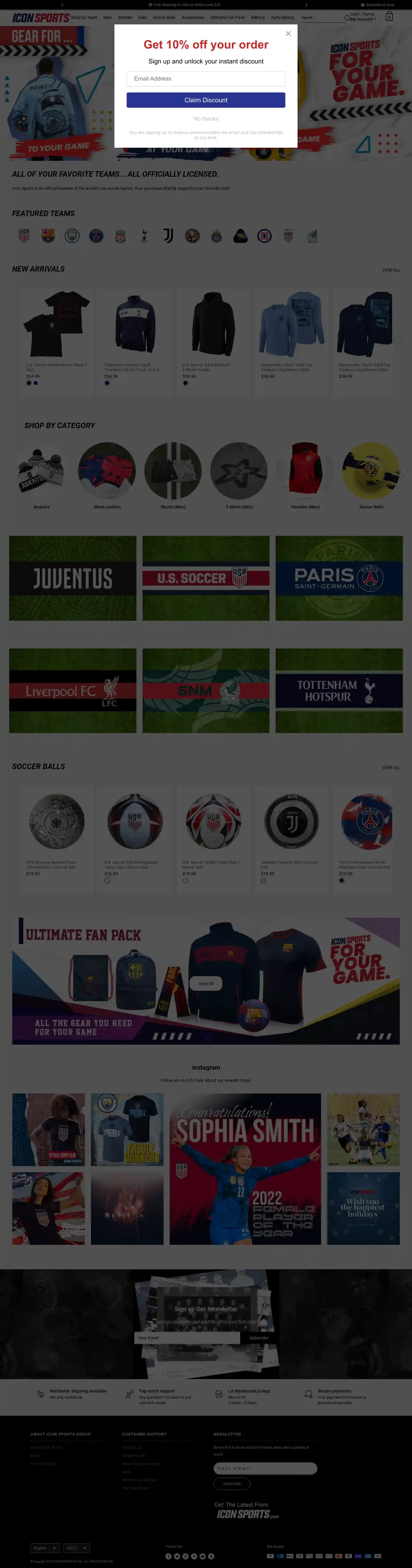Focus the Email Address field in popup
Screen dimensions: 412x1568
point(206,78)
